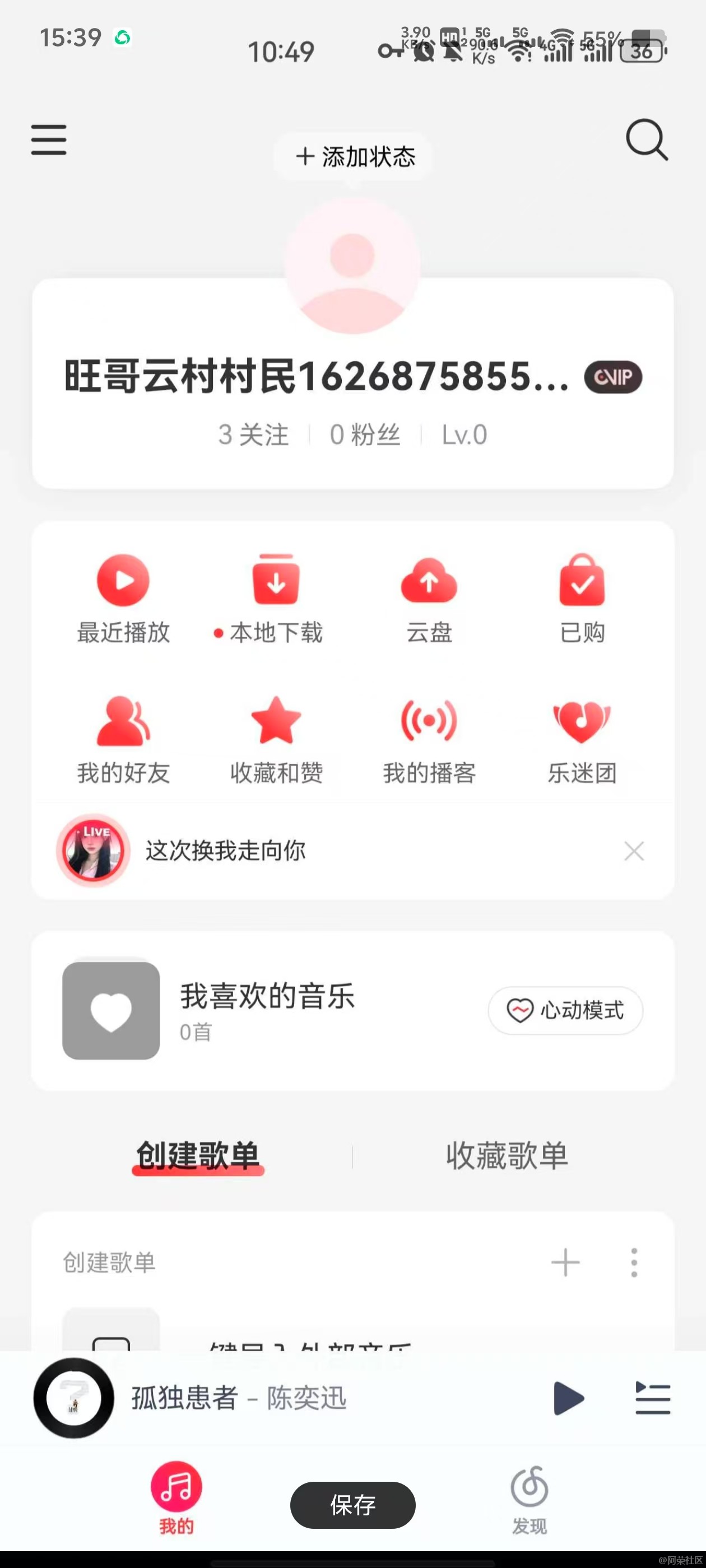Open the 创建歌单 three-dot overflow menu
The image size is (706, 1568).
[x=634, y=1262]
